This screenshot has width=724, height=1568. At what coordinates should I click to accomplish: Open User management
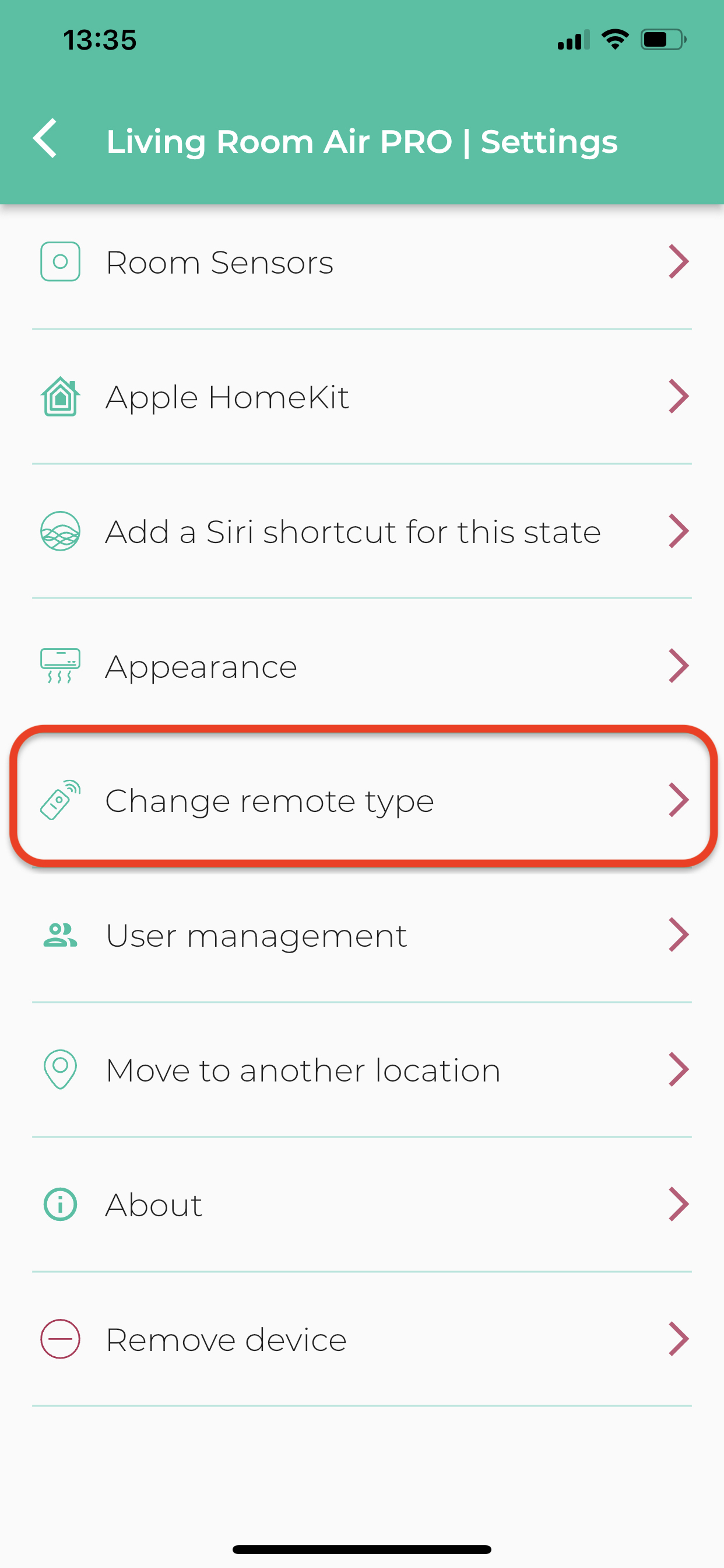(x=362, y=935)
